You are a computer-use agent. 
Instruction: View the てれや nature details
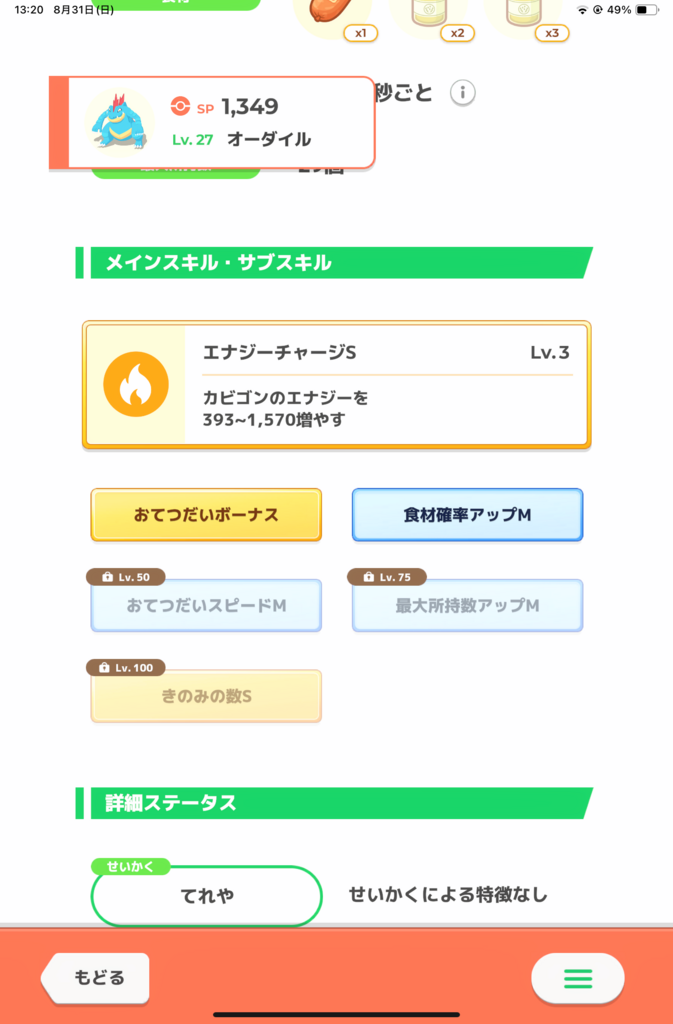click(x=206, y=895)
